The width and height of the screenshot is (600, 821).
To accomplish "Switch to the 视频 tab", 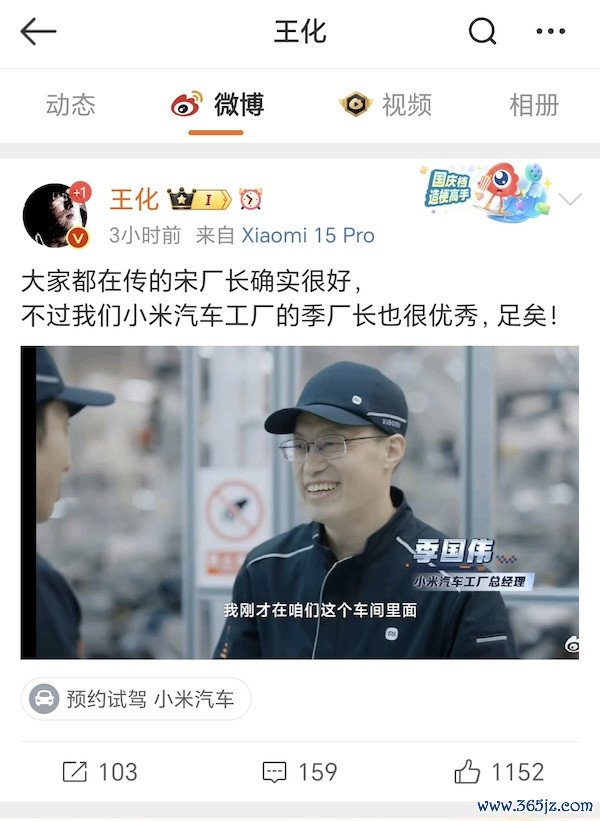I will click(x=385, y=104).
